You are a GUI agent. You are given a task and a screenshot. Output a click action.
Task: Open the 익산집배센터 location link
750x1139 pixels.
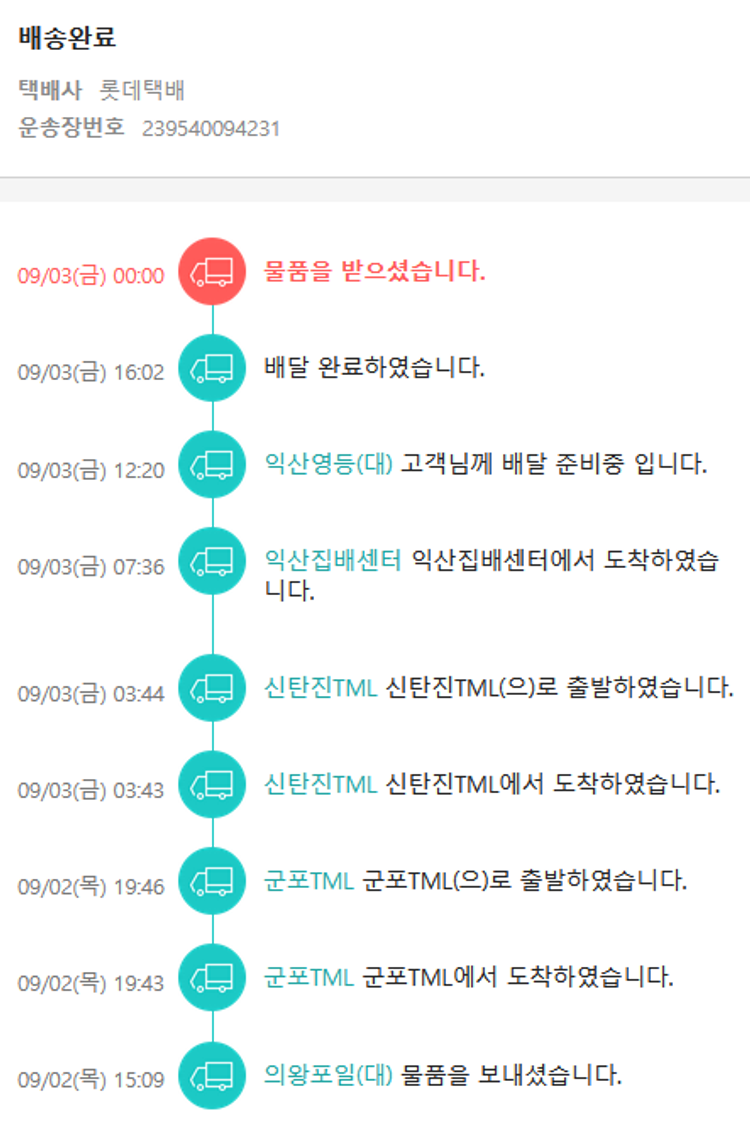[332, 560]
